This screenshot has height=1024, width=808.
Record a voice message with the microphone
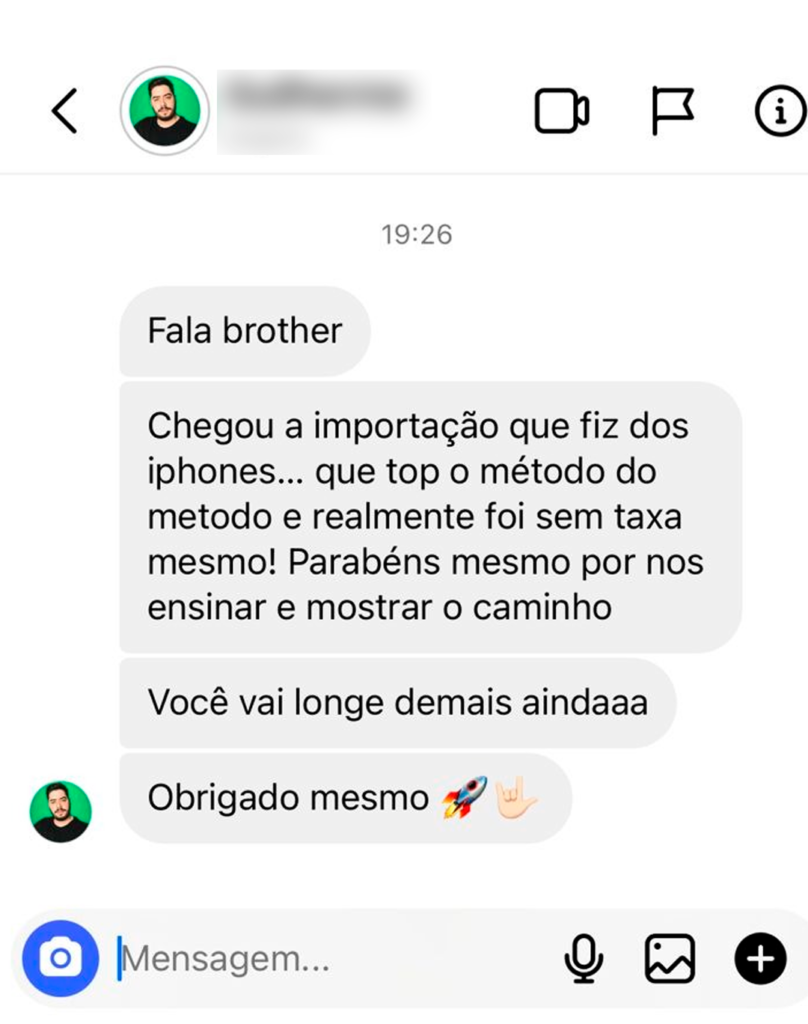click(583, 960)
